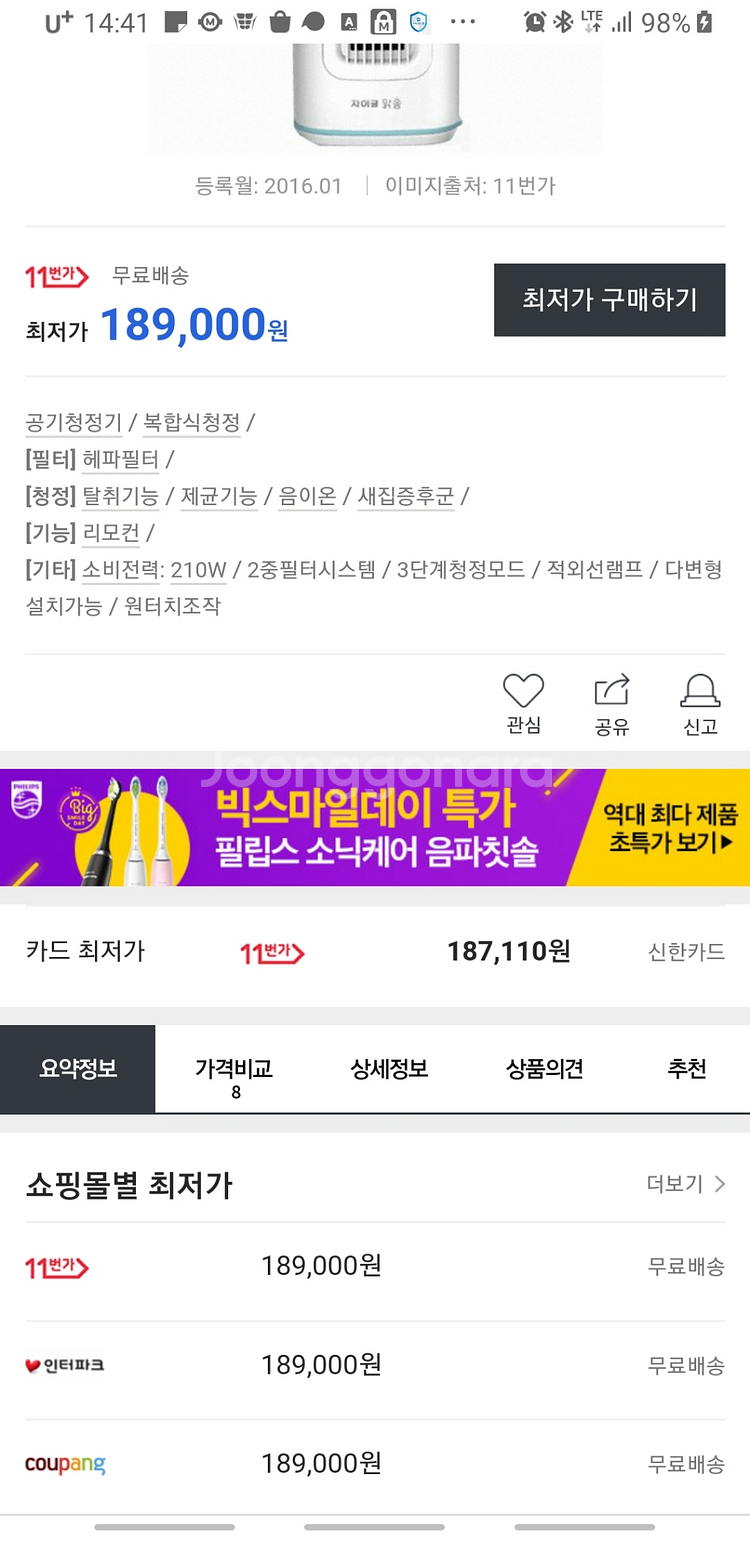Open the 상세정보 tab
The width and height of the screenshot is (750, 1541).
click(387, 1068)
